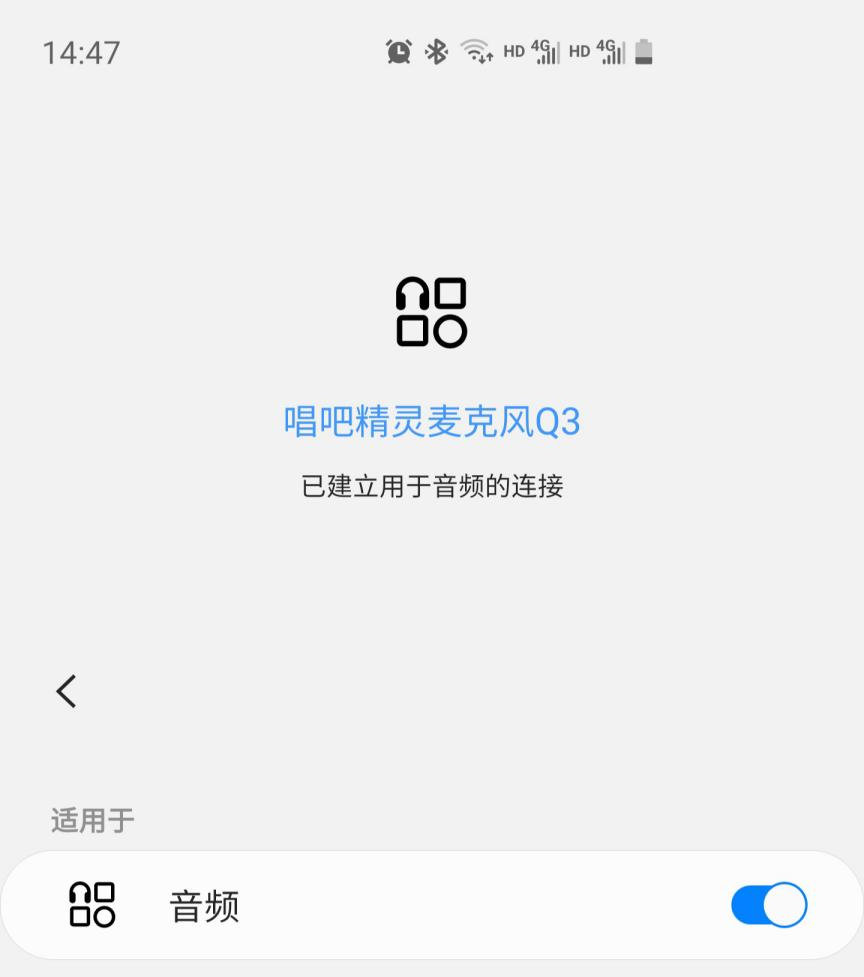This screenshot has width=864, height=977.
Task: Tap the first HD indicator in status bar
Action: coord(513,51)
